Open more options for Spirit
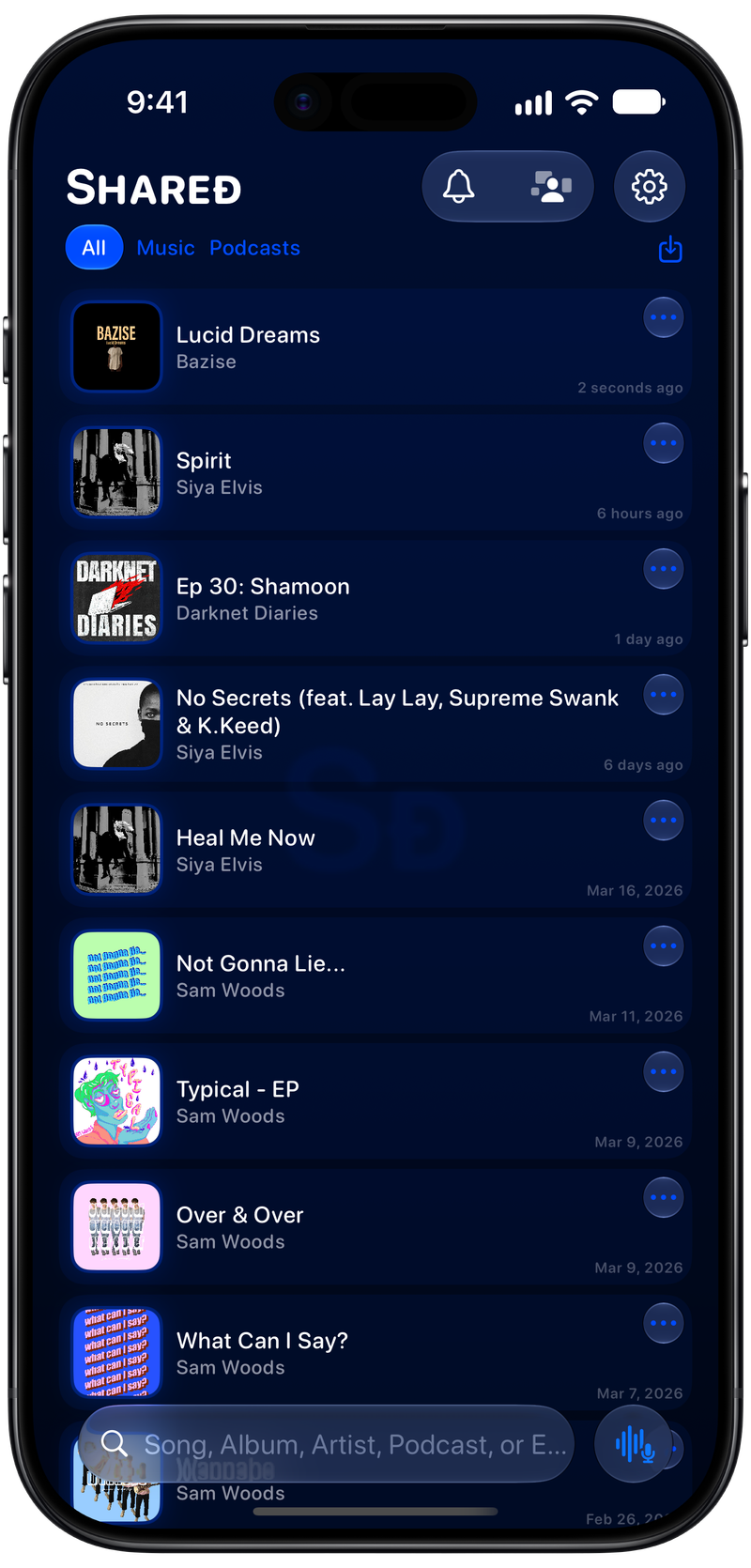Viewport: 751px width, 1568px height. [664, 443]
